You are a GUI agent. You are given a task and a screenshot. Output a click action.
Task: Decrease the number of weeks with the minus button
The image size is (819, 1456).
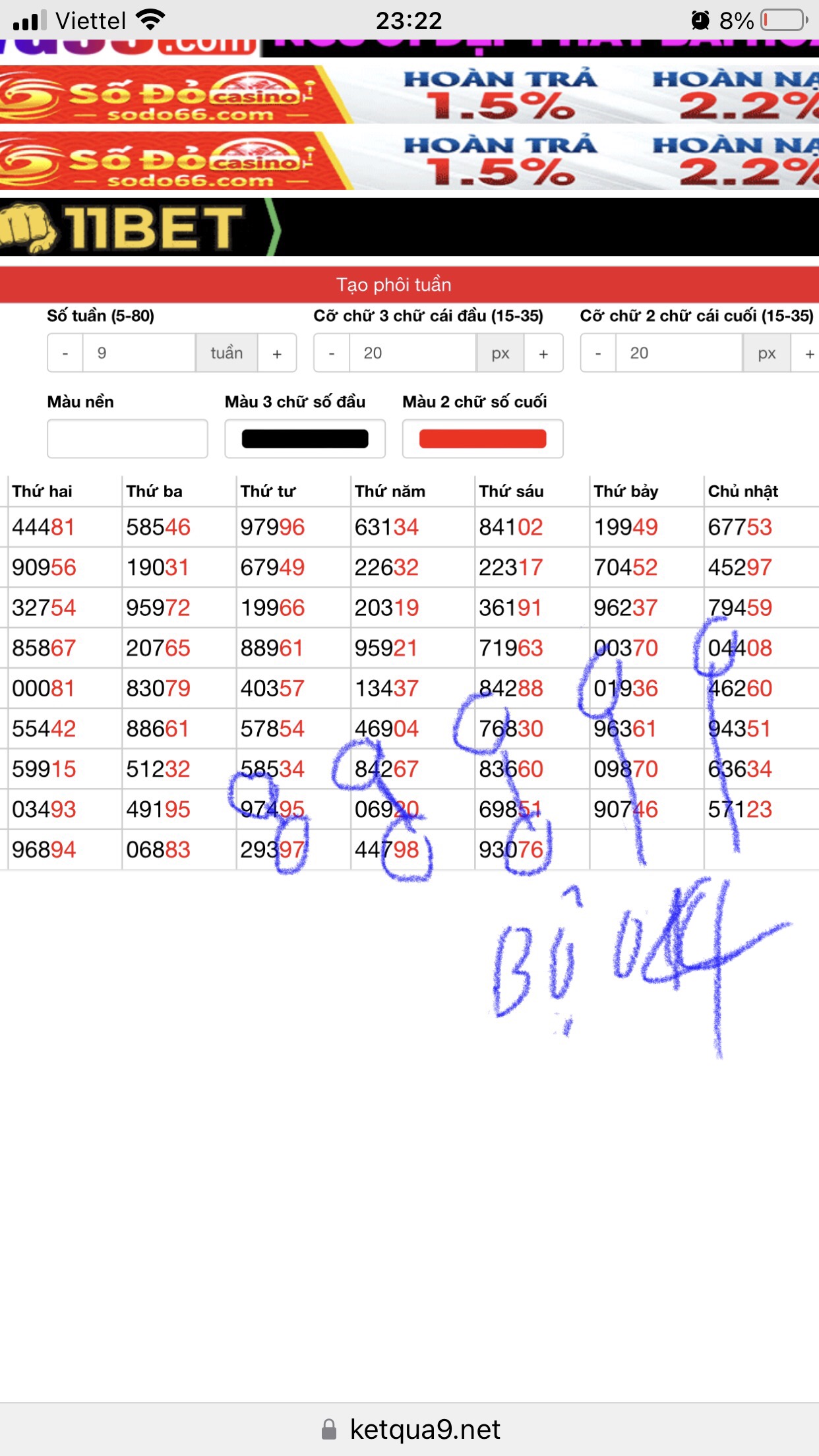click(x=65, y=353)
